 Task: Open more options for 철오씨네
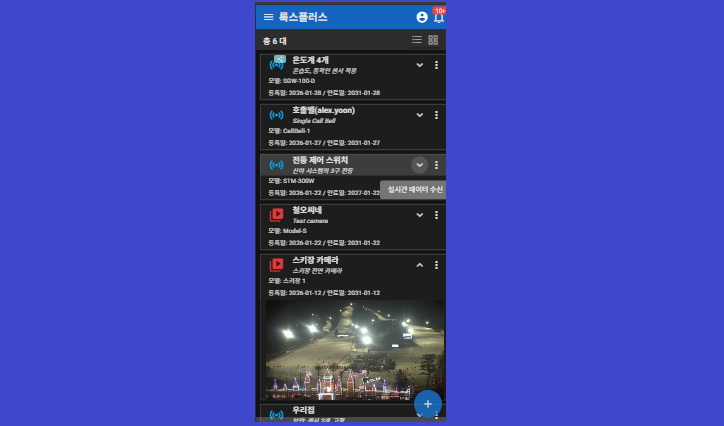pos(436,215)
